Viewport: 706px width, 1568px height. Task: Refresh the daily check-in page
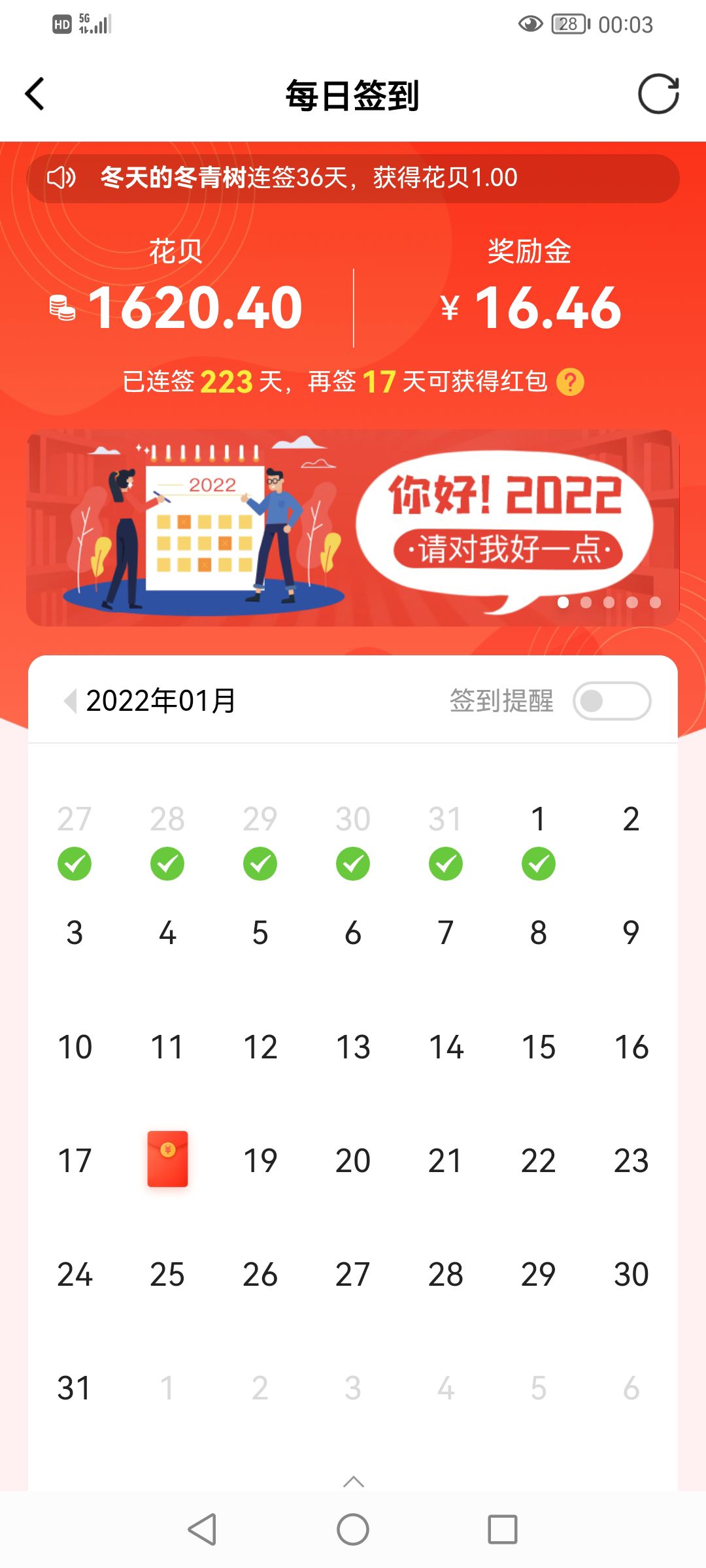pyautogui.click(x=658, y=94)
